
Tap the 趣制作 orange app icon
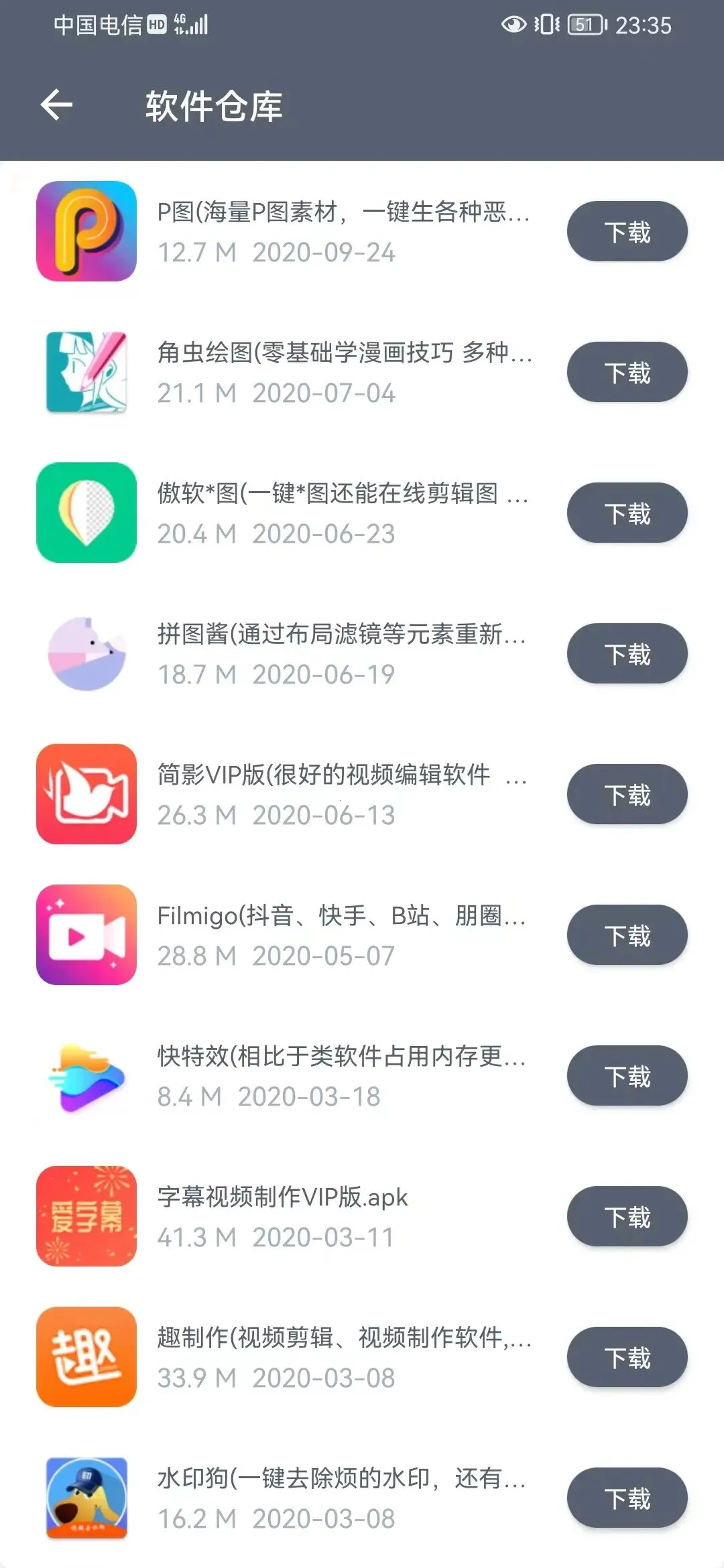click(86, 1357)
